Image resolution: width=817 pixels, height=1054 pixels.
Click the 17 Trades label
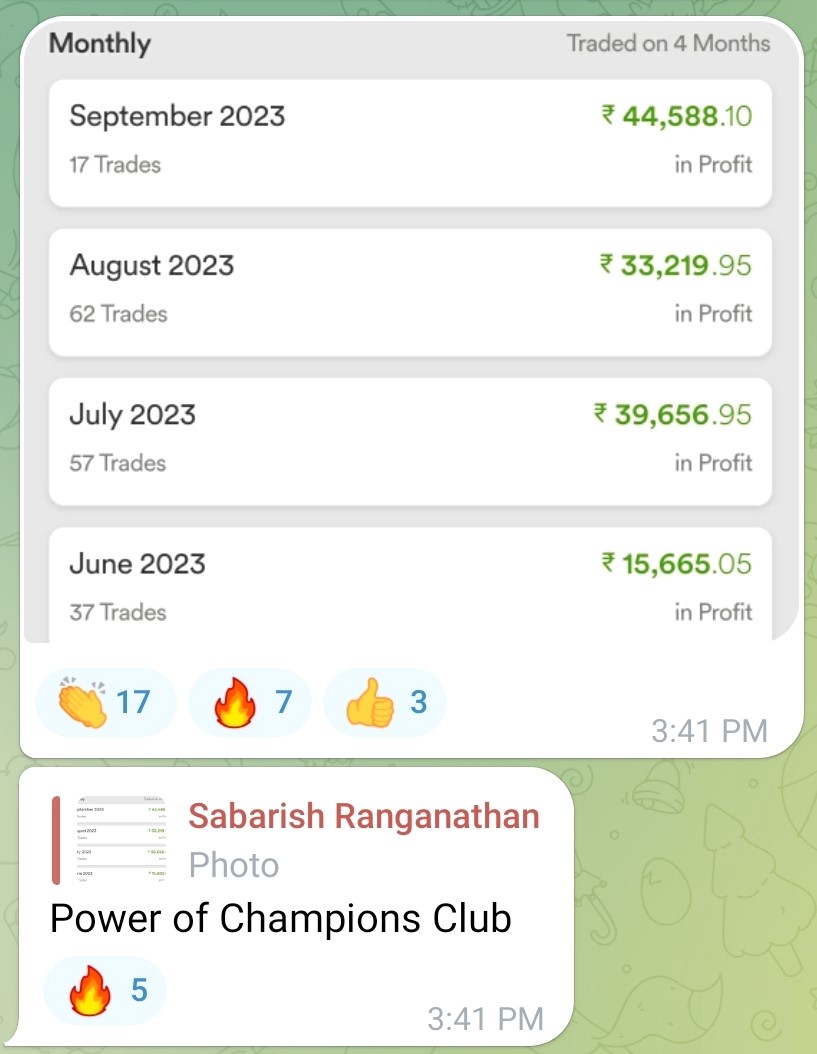115,165
